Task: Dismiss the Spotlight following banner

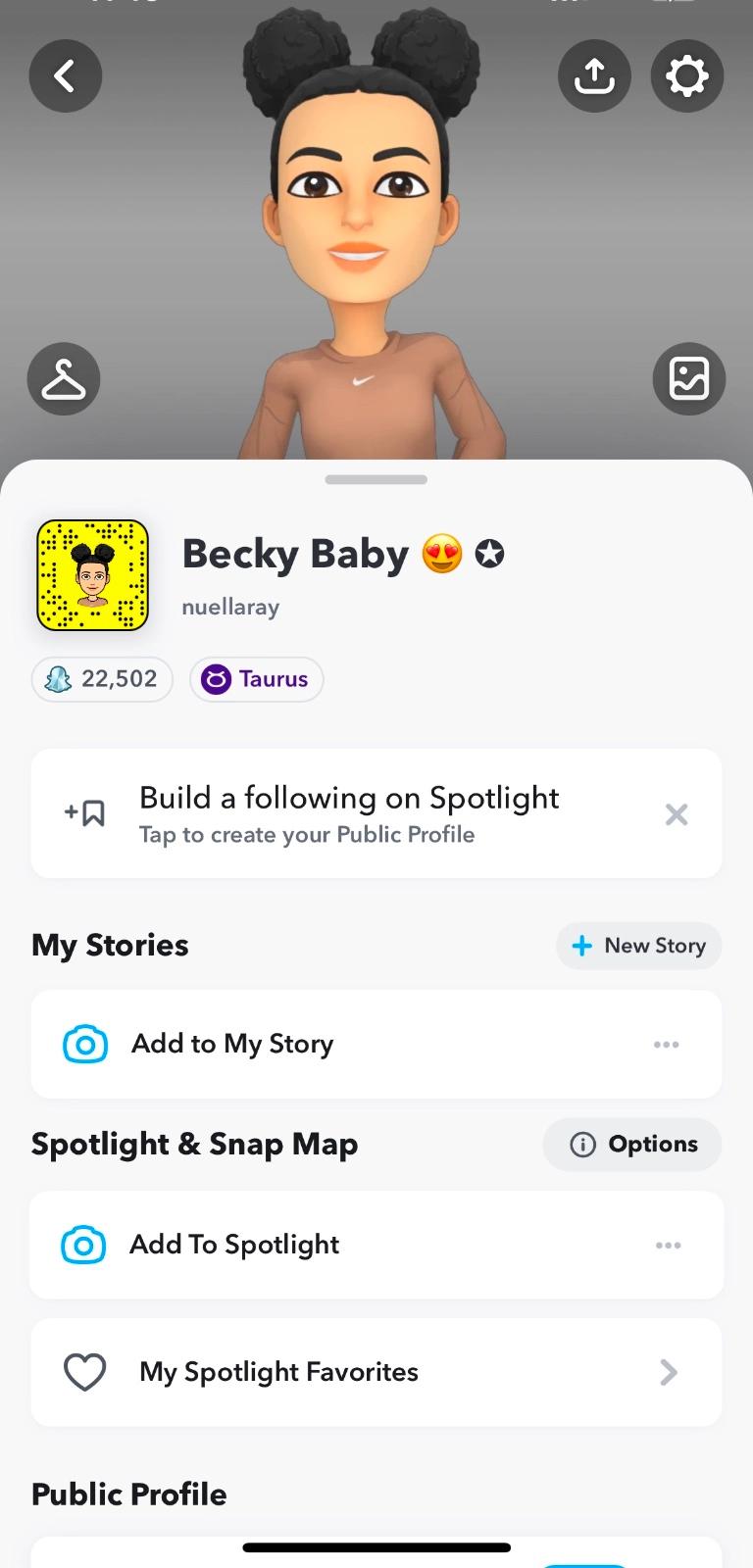Action: pos(677,814)
